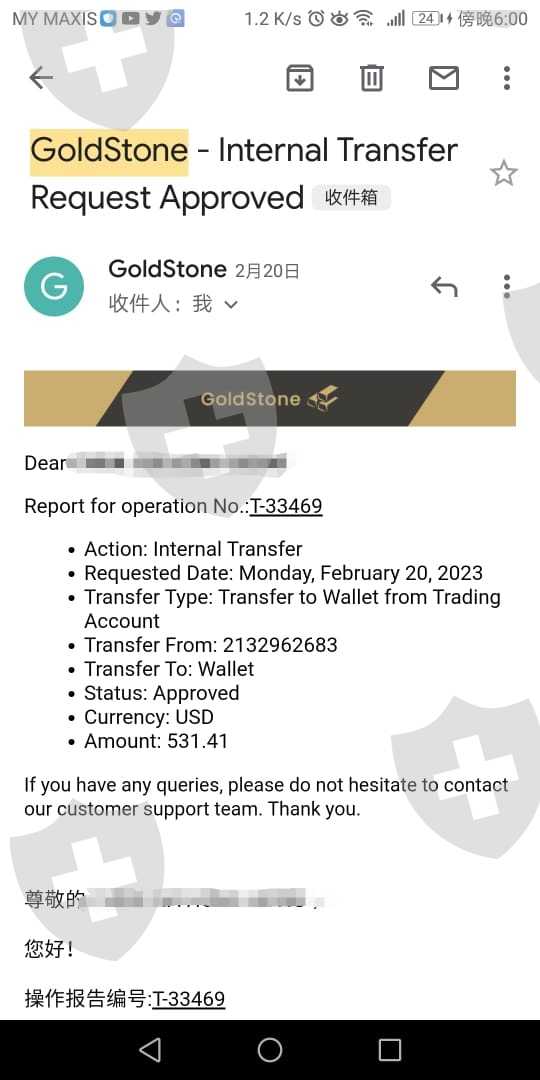Open the top app bar overflow menu

[x=507, y=78]
